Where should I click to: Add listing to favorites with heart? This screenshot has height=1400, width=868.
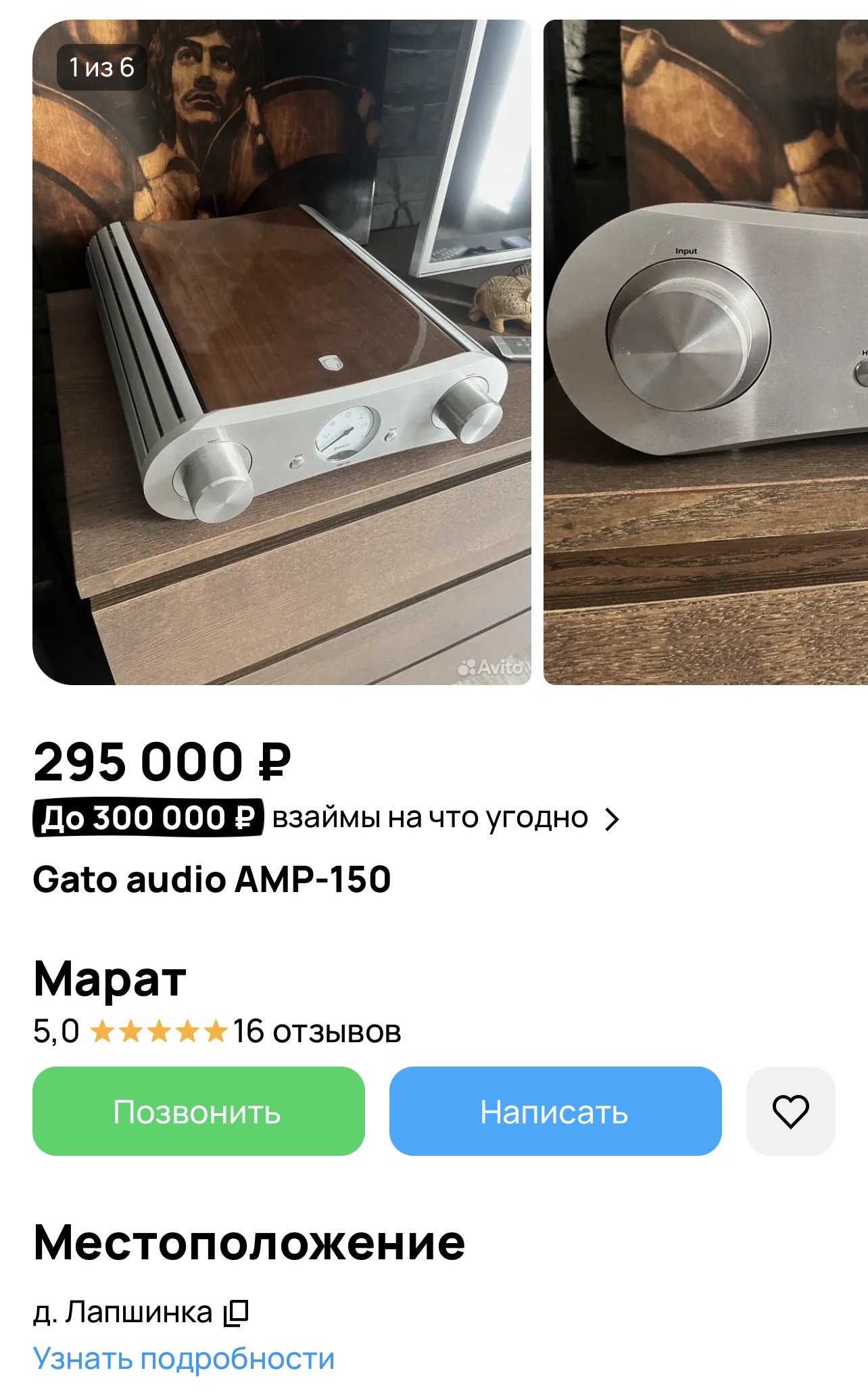pos(790,1111)
